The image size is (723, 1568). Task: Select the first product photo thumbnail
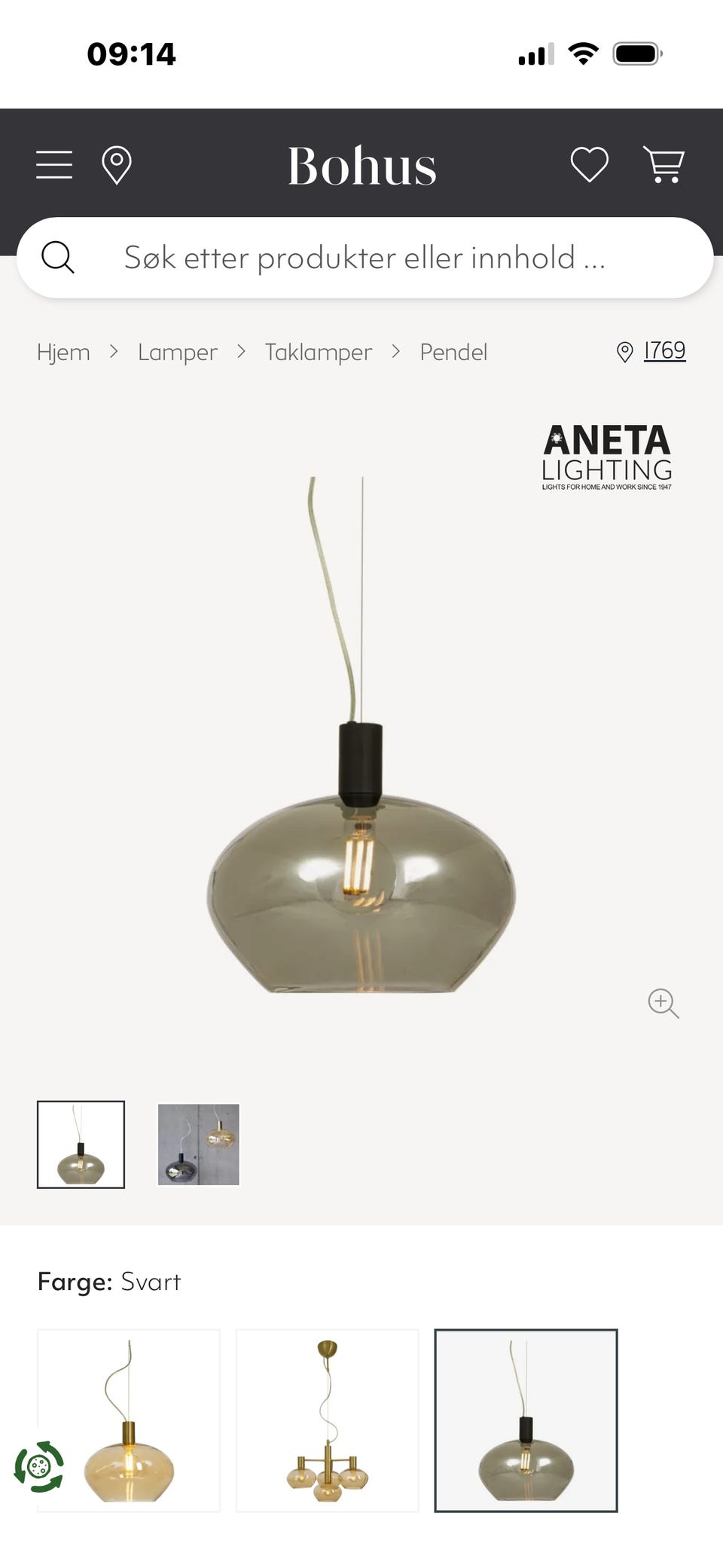81,1145
